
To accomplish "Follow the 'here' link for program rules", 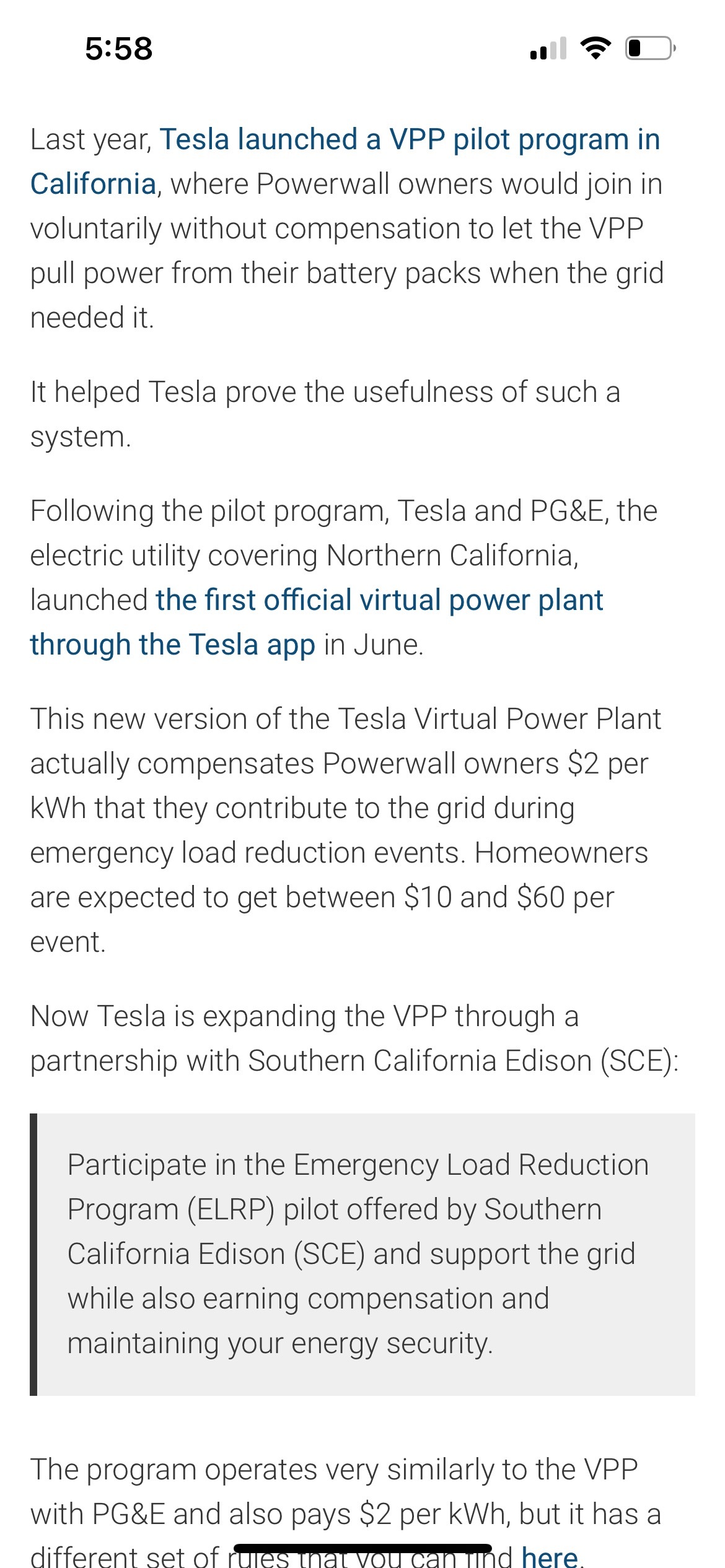I will click(549, 1556).
